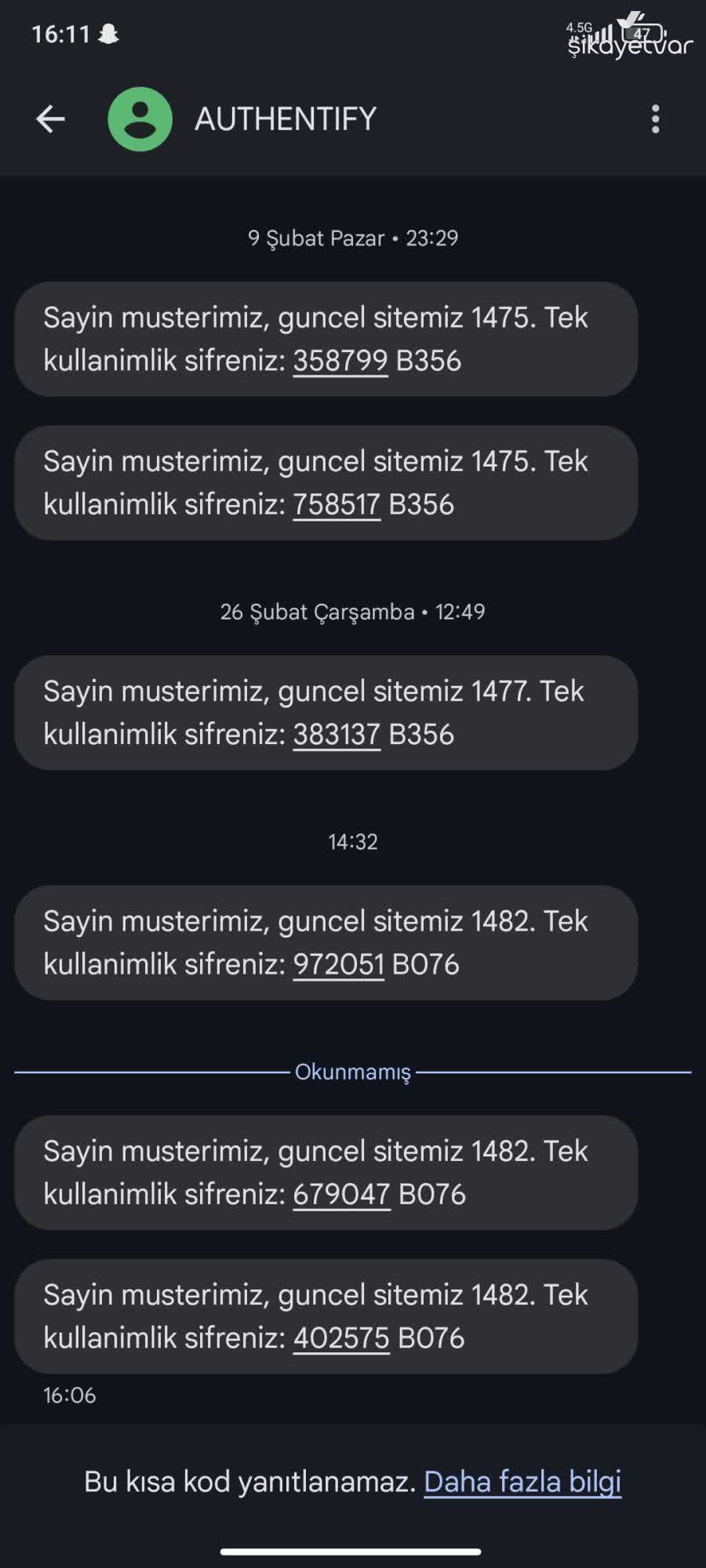Tap the underlined code 358799
Image resolution: width=706 pixels, height=1568 pixels.
pos(340,362)
